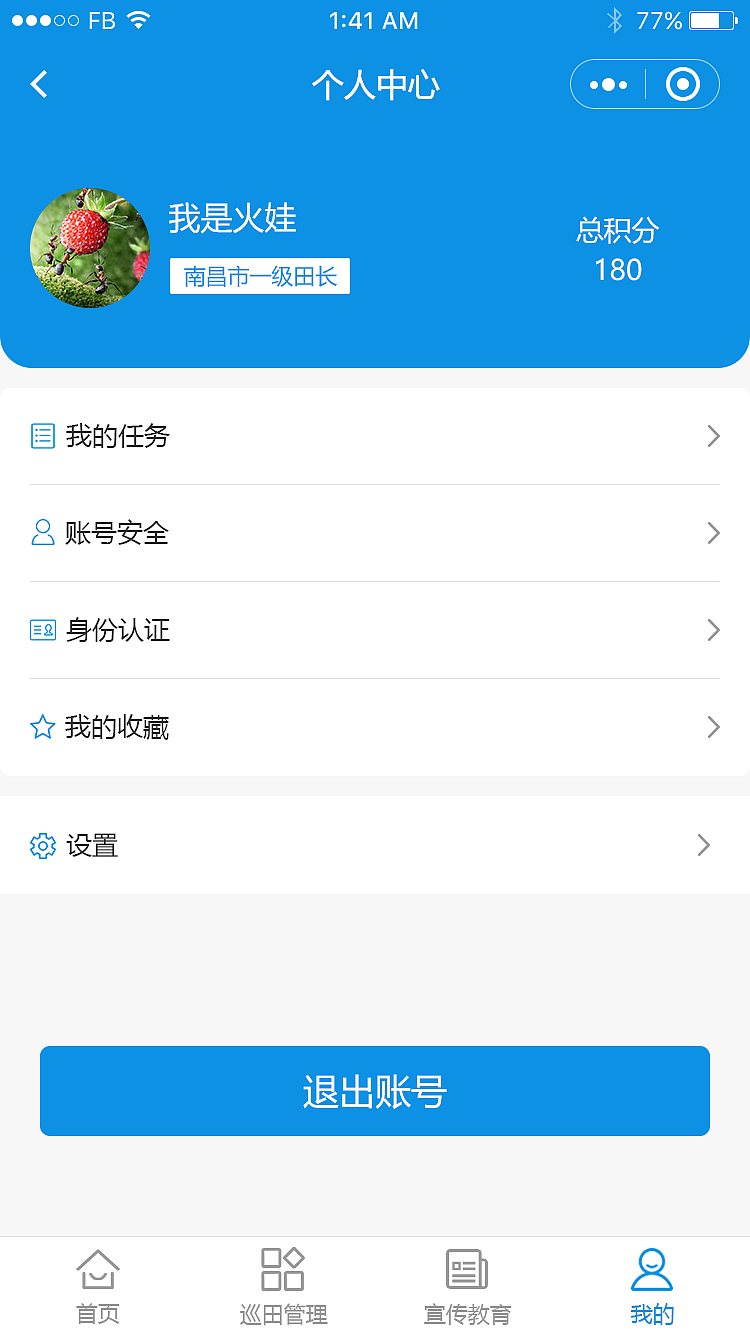Click the 南昌市一级田长 badge

pyautogui.click(x=259, y=276)
